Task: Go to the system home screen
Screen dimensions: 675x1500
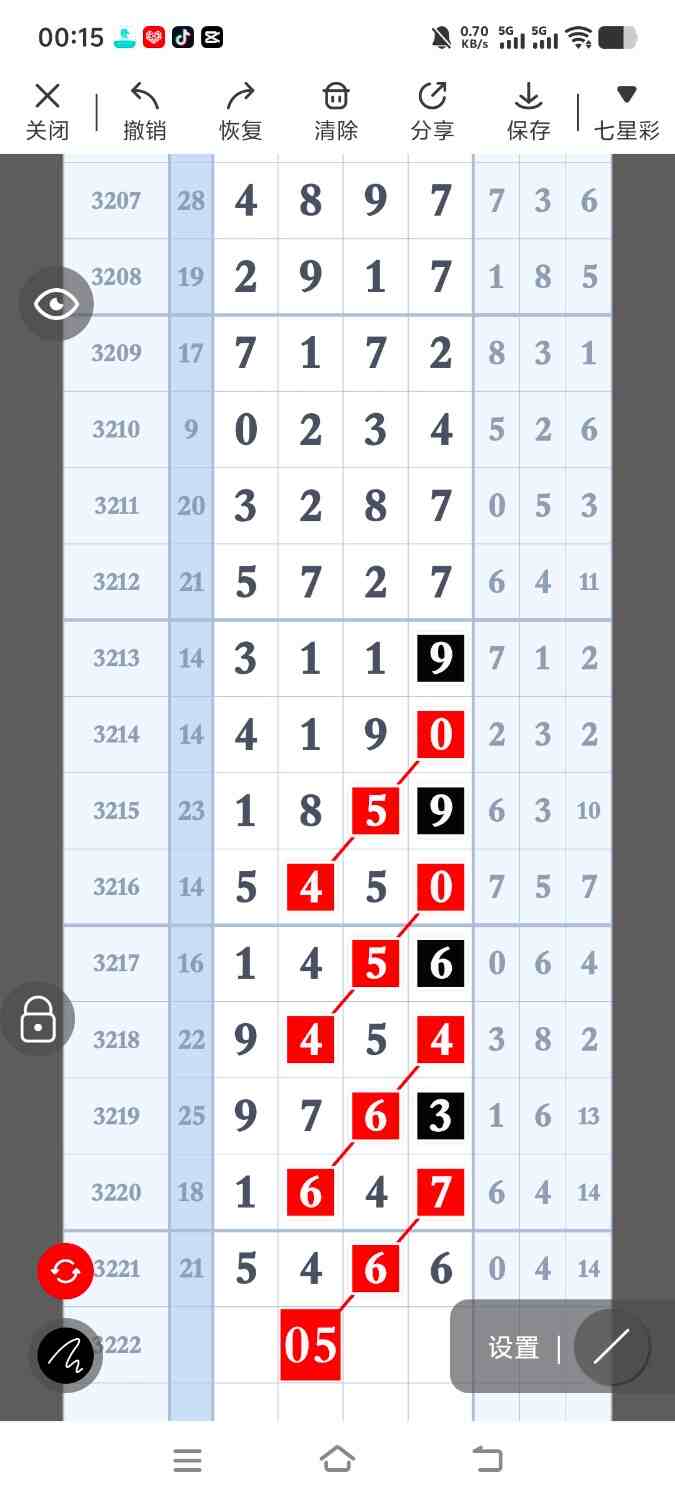Action: (x=337, y=1460)
